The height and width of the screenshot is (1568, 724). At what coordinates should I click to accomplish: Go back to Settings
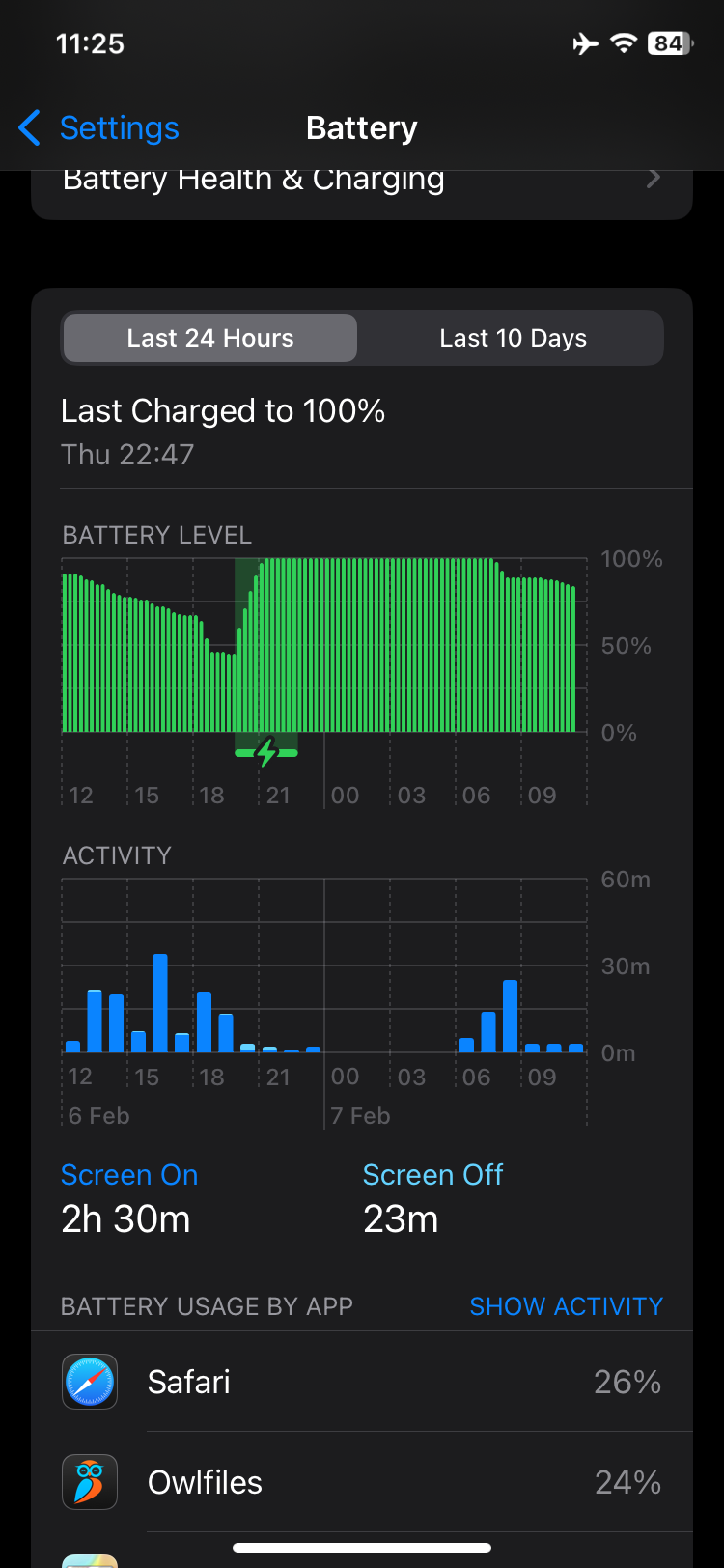(99, 127)
